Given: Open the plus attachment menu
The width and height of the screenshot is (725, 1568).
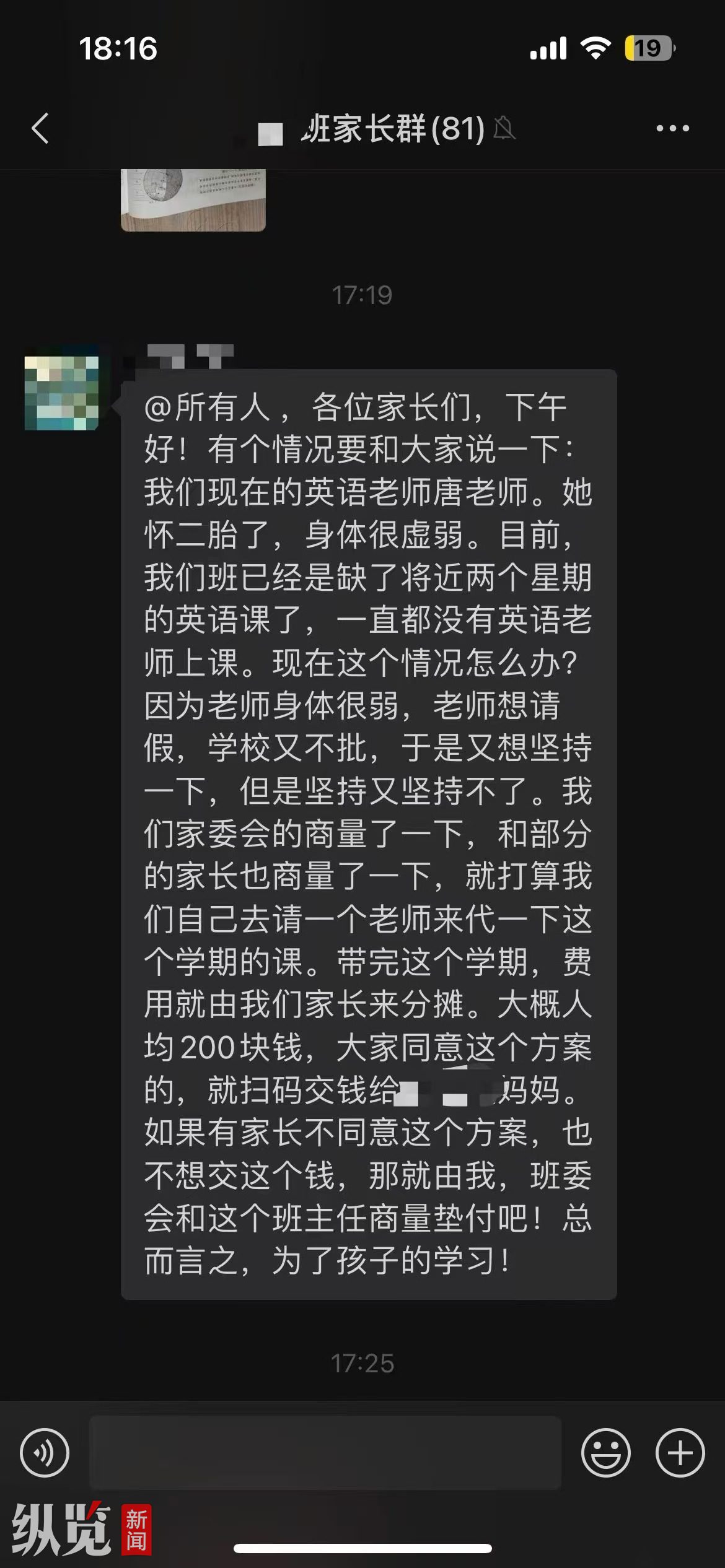Looking at the screenshot, I should coord(680,1453).
